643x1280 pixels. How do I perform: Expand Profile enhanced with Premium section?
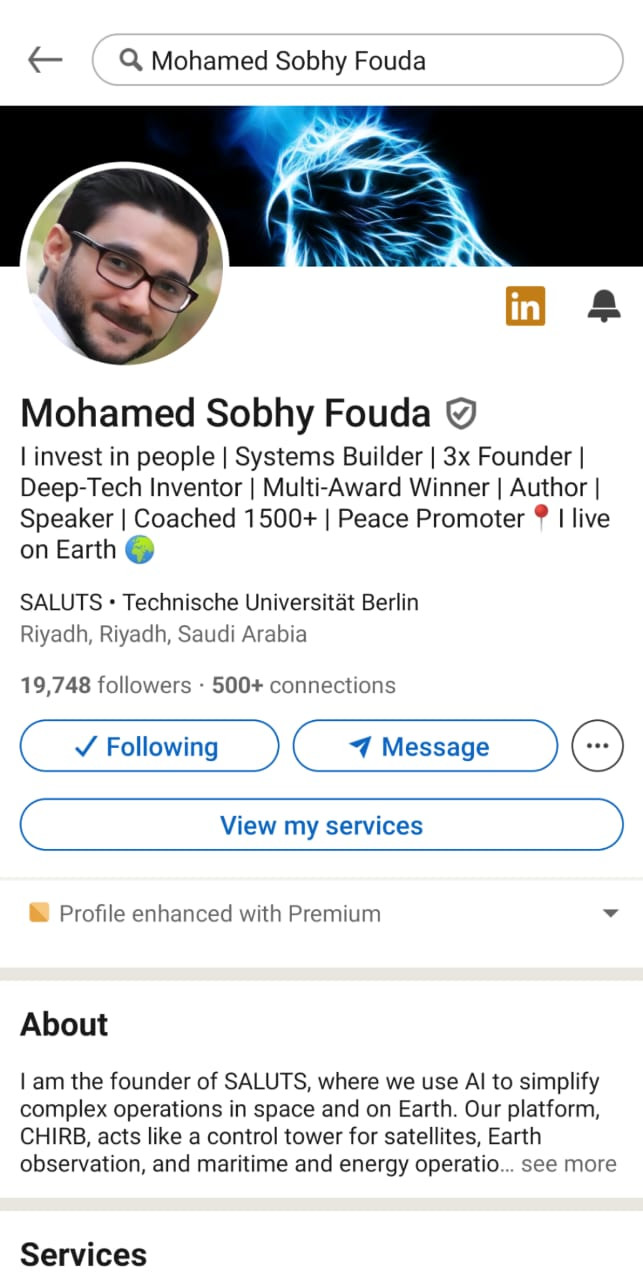321,913
